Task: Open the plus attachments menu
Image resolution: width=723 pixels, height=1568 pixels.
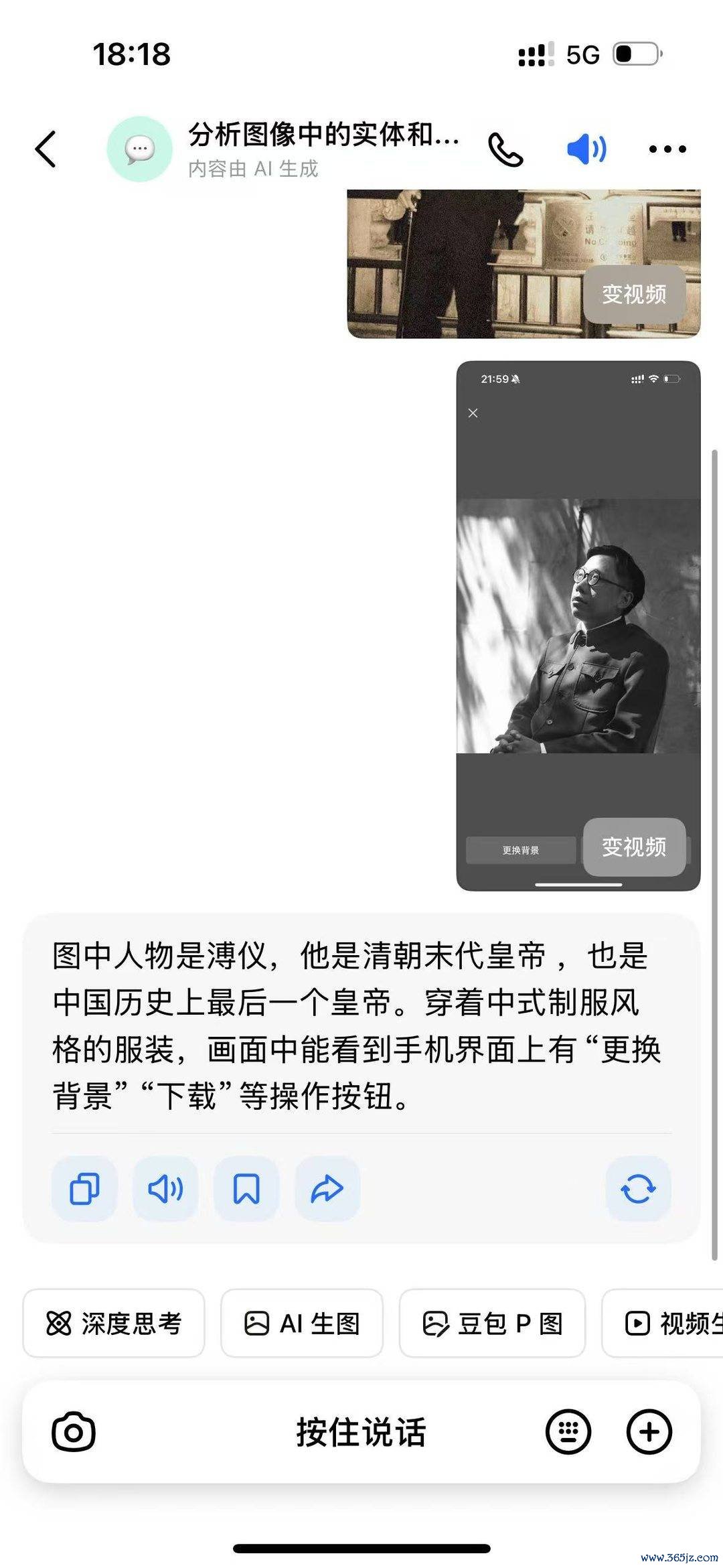Action: click(x=649, y=1432)
